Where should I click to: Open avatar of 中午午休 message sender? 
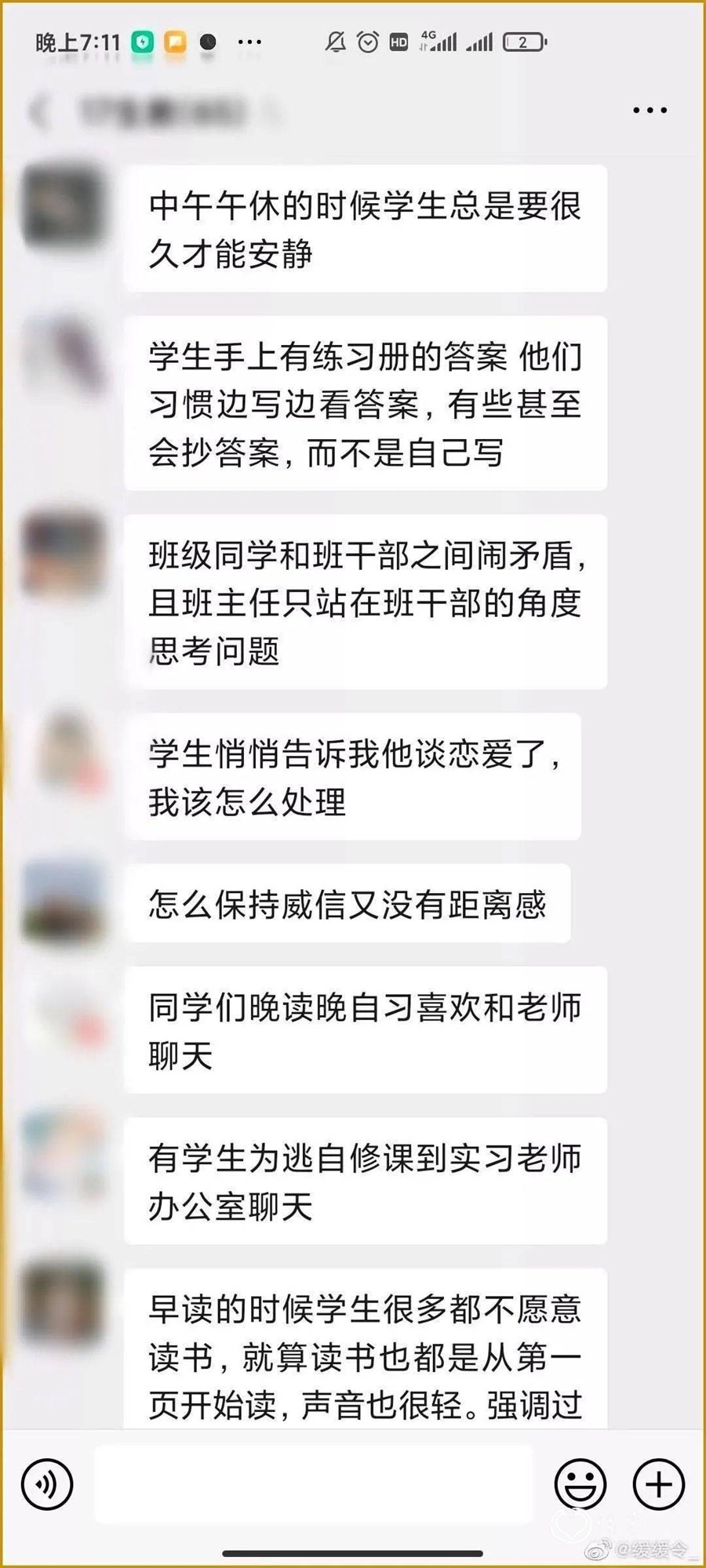pos(63,205)
